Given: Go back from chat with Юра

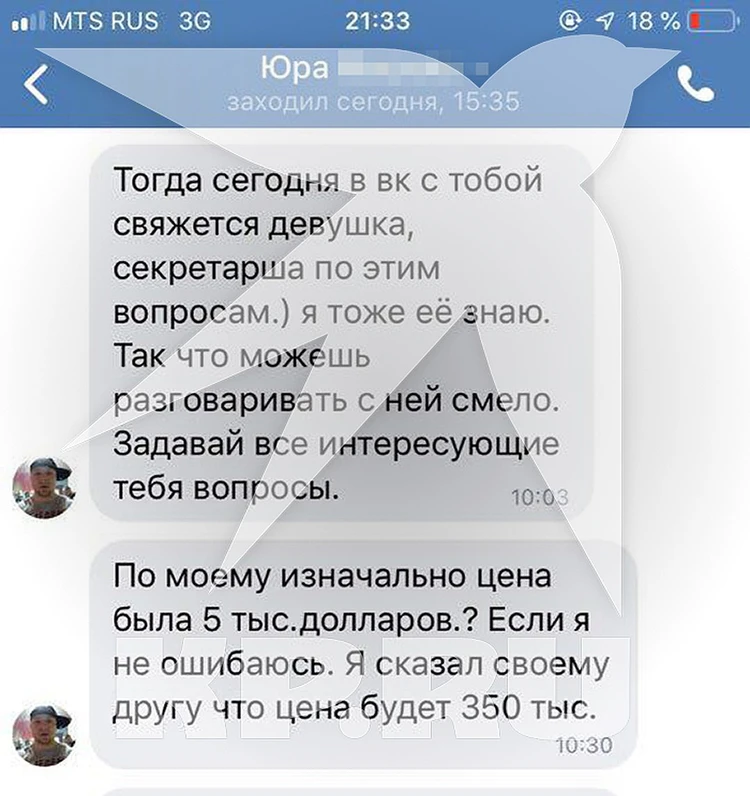Looking at the screenshot, I should click(x=36, y=85).
